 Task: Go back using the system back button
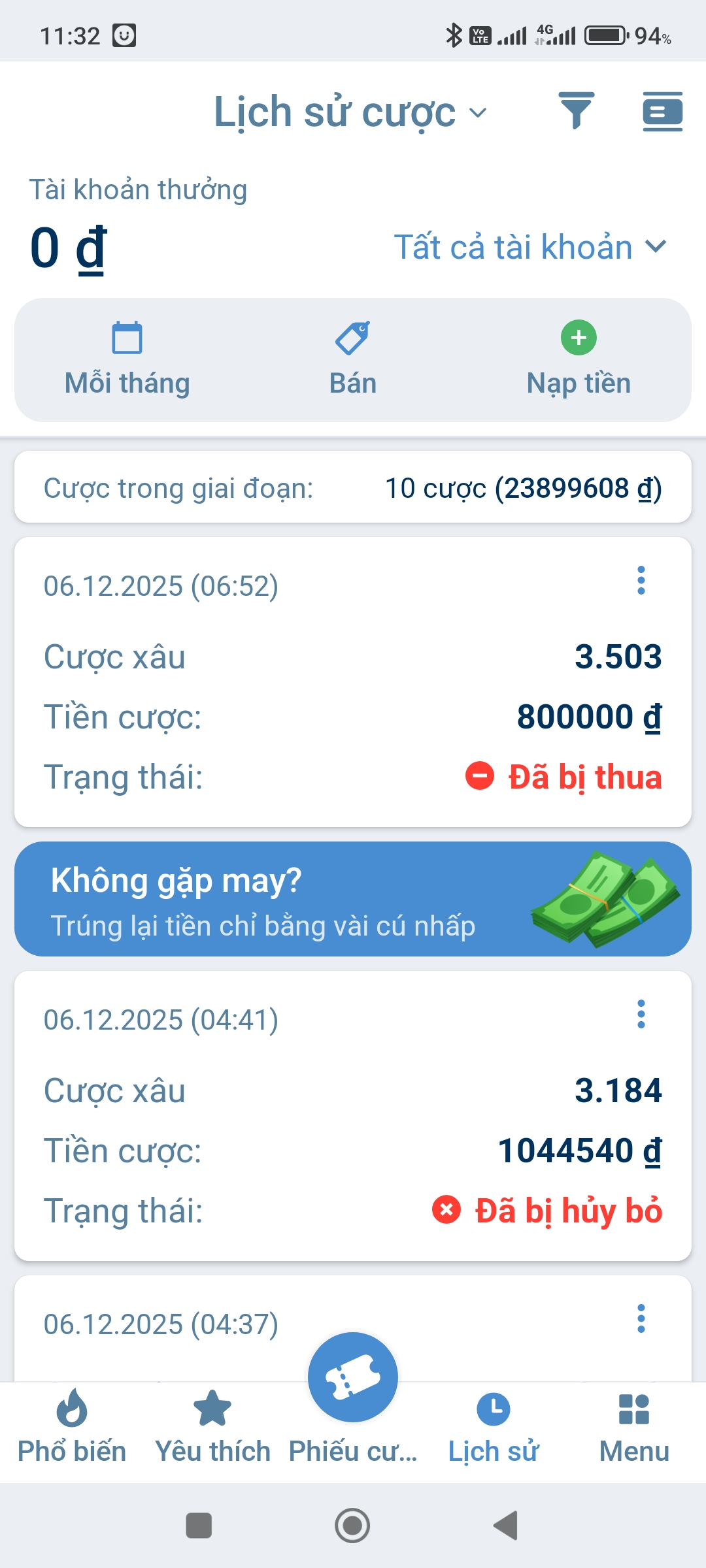[505, 1526]
